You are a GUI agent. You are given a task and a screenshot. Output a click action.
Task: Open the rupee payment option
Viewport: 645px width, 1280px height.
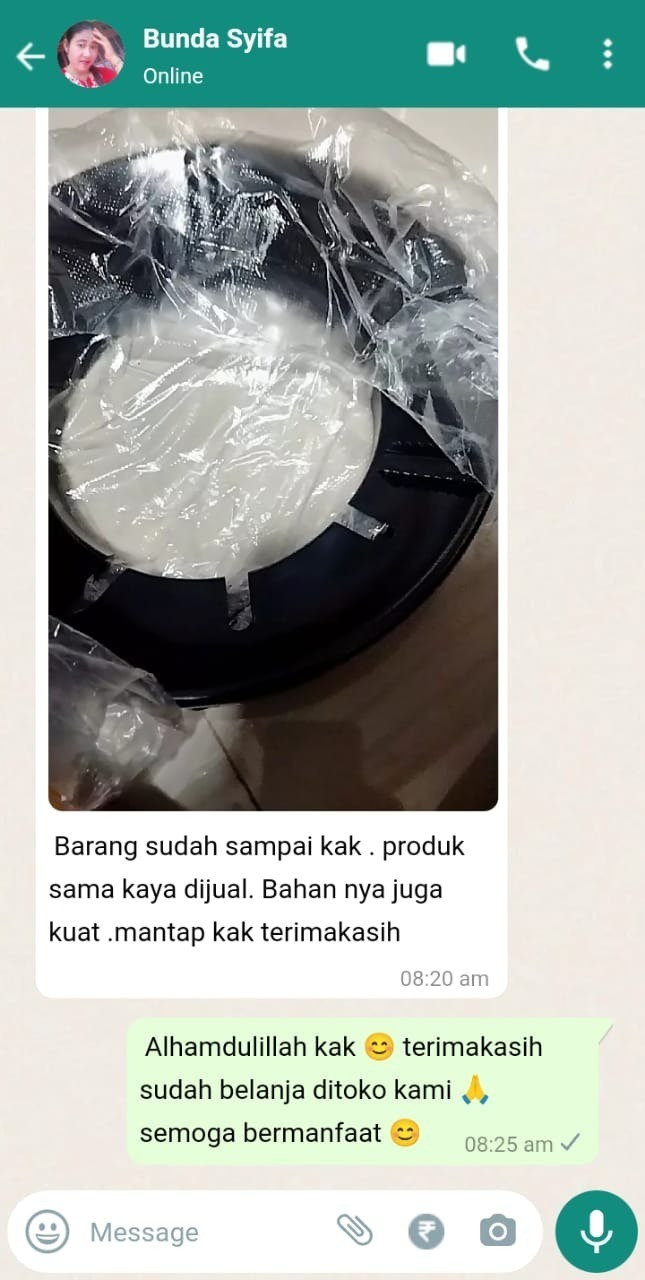(426, 1231)
